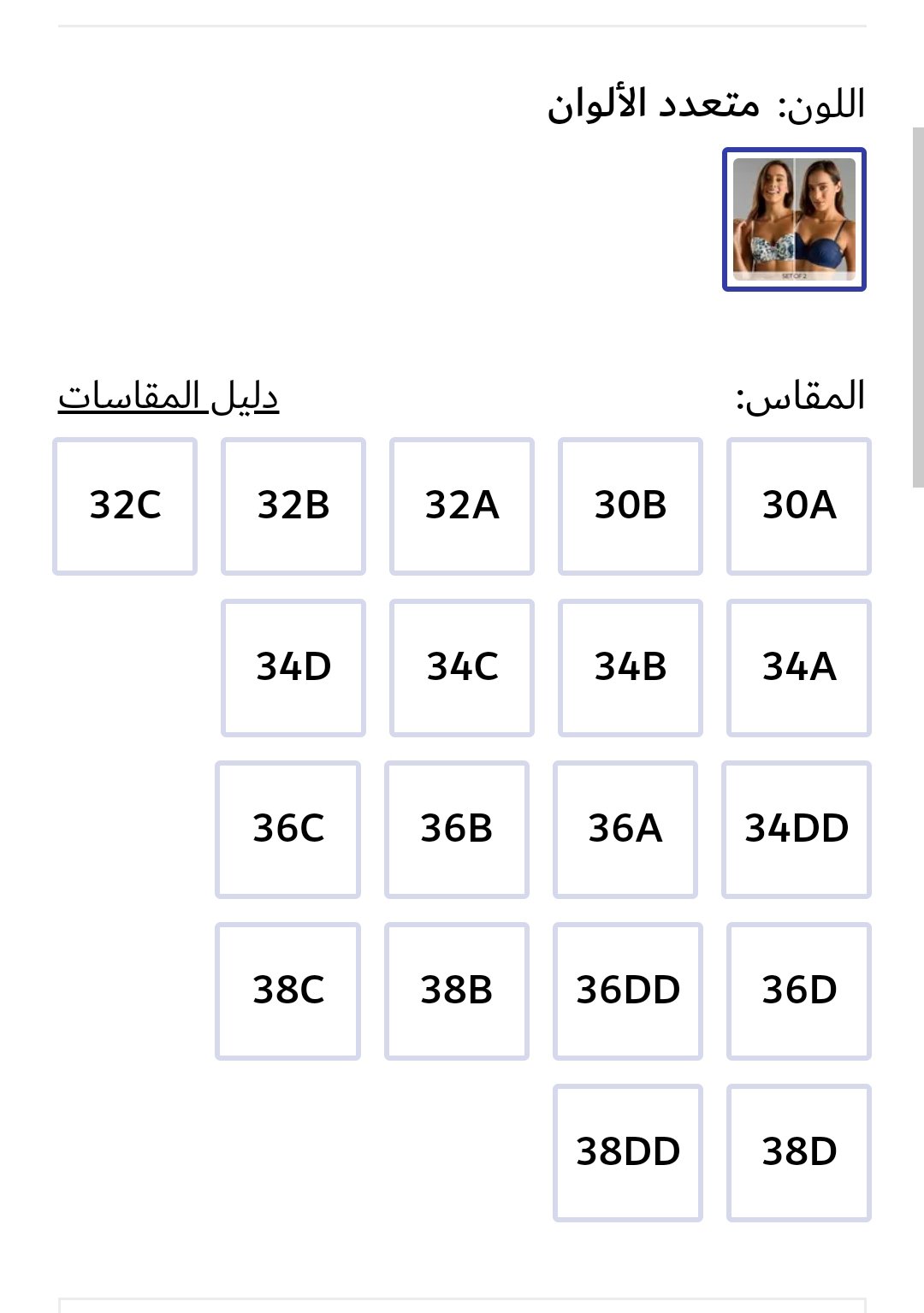Pick size 38DD
The image size is (924, 1313).
pyautogui.click(x=627, y=1152)
